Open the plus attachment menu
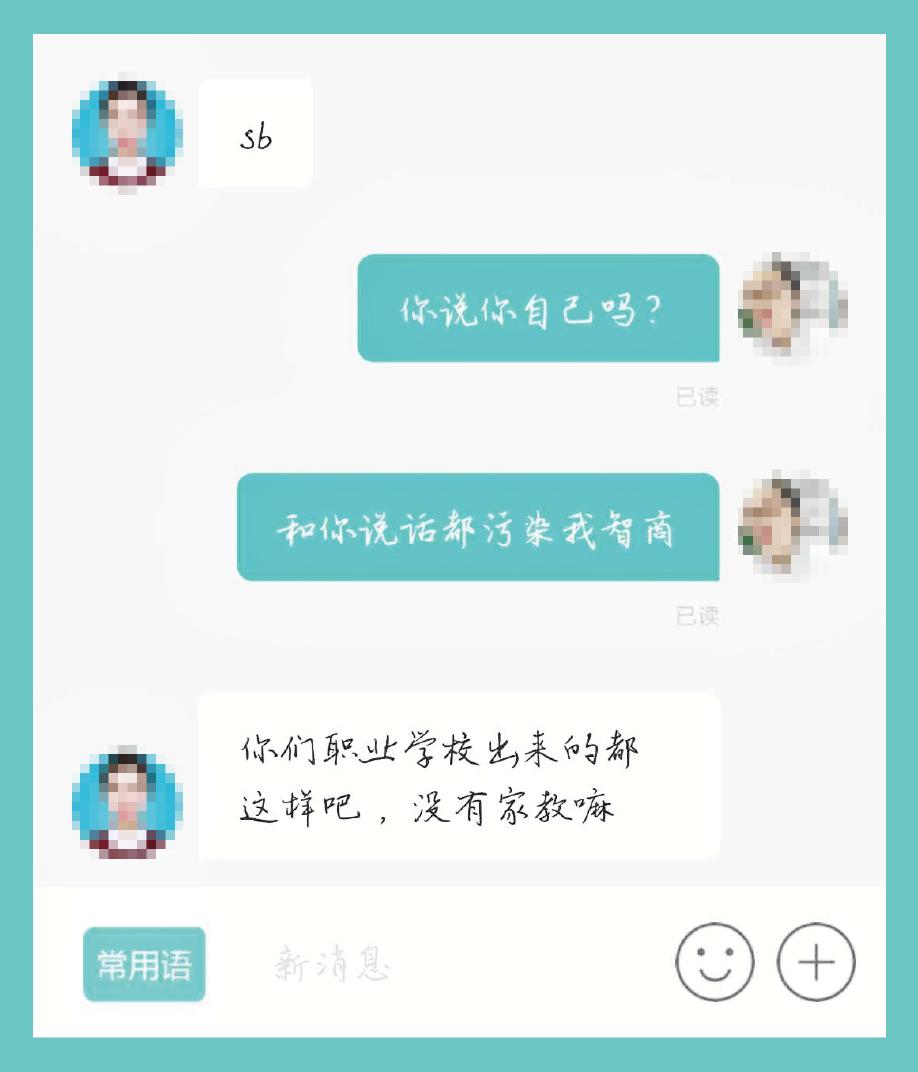Viewport: 918px width, 1072px height. (816, 962)
